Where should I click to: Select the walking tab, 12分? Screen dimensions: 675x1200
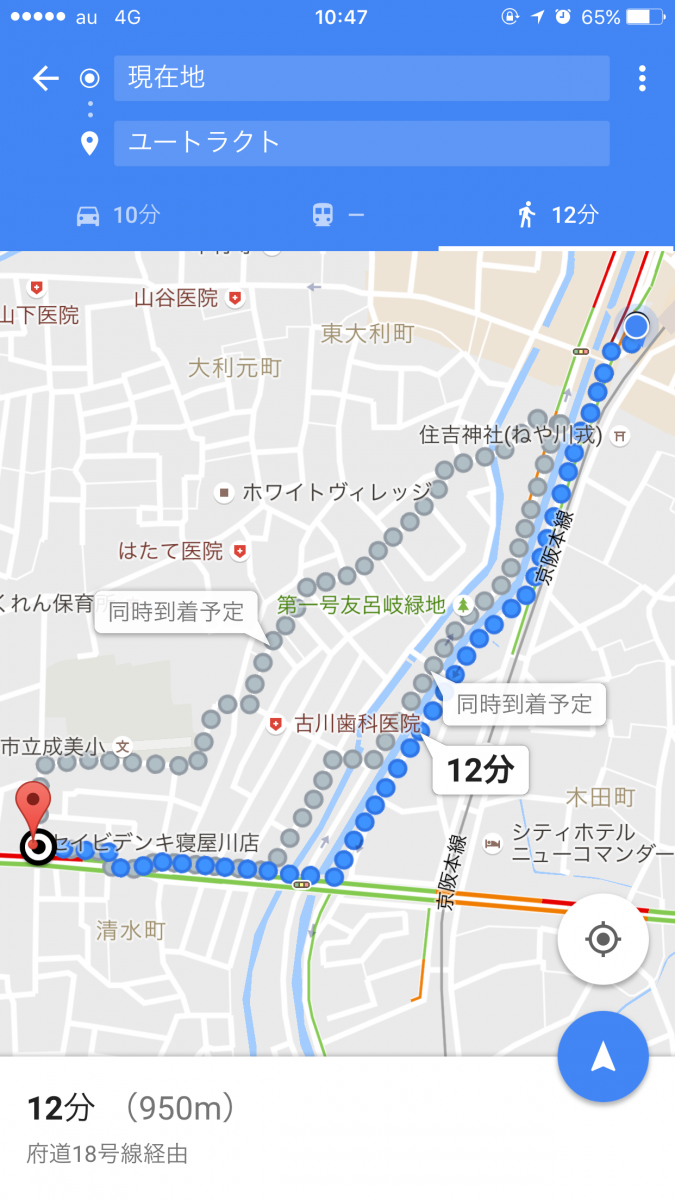point(557,214)
